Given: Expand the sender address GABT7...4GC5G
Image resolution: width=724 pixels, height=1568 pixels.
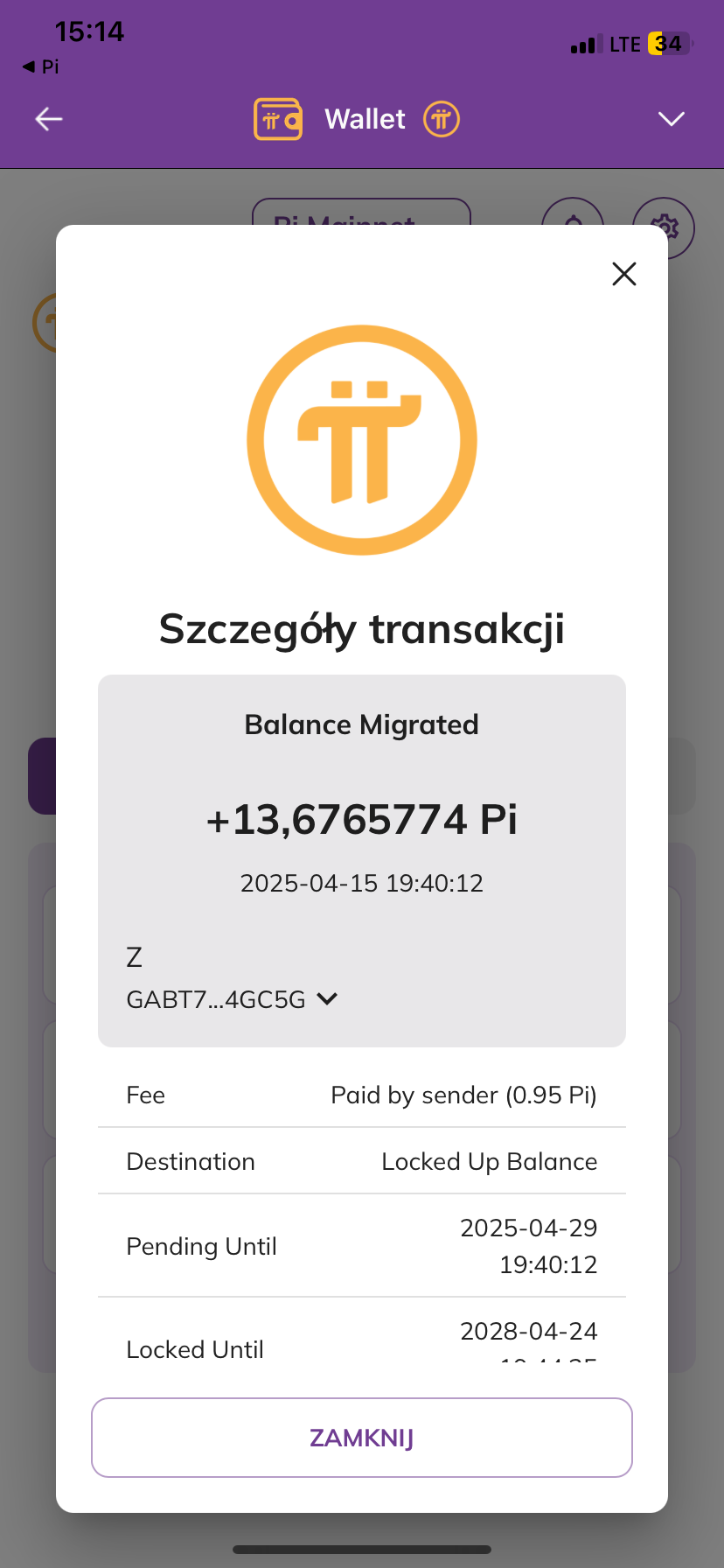Looking at the screenshot, I should [x=327, y=998].
